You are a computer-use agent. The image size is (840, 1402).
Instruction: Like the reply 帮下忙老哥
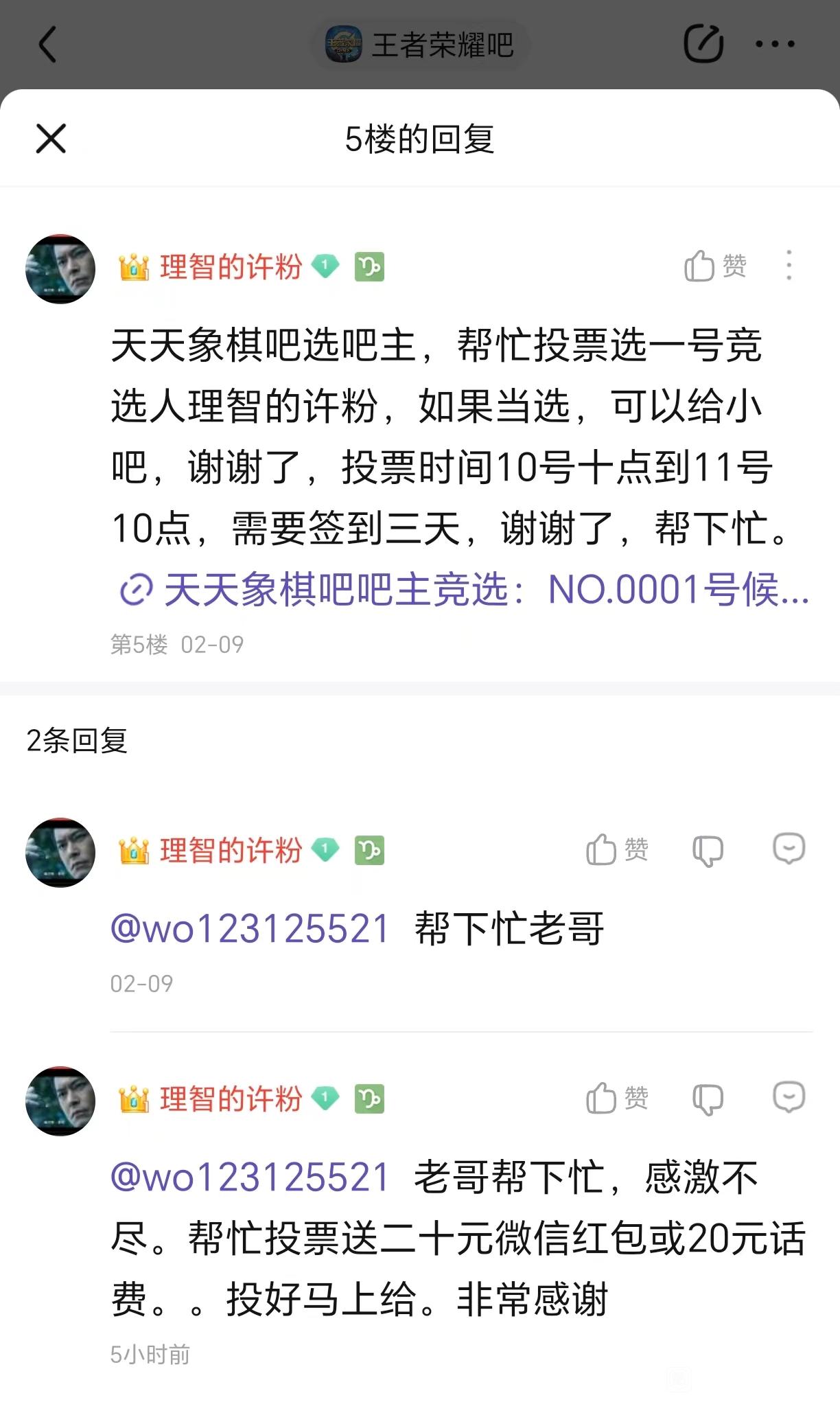tap(616, 850)
